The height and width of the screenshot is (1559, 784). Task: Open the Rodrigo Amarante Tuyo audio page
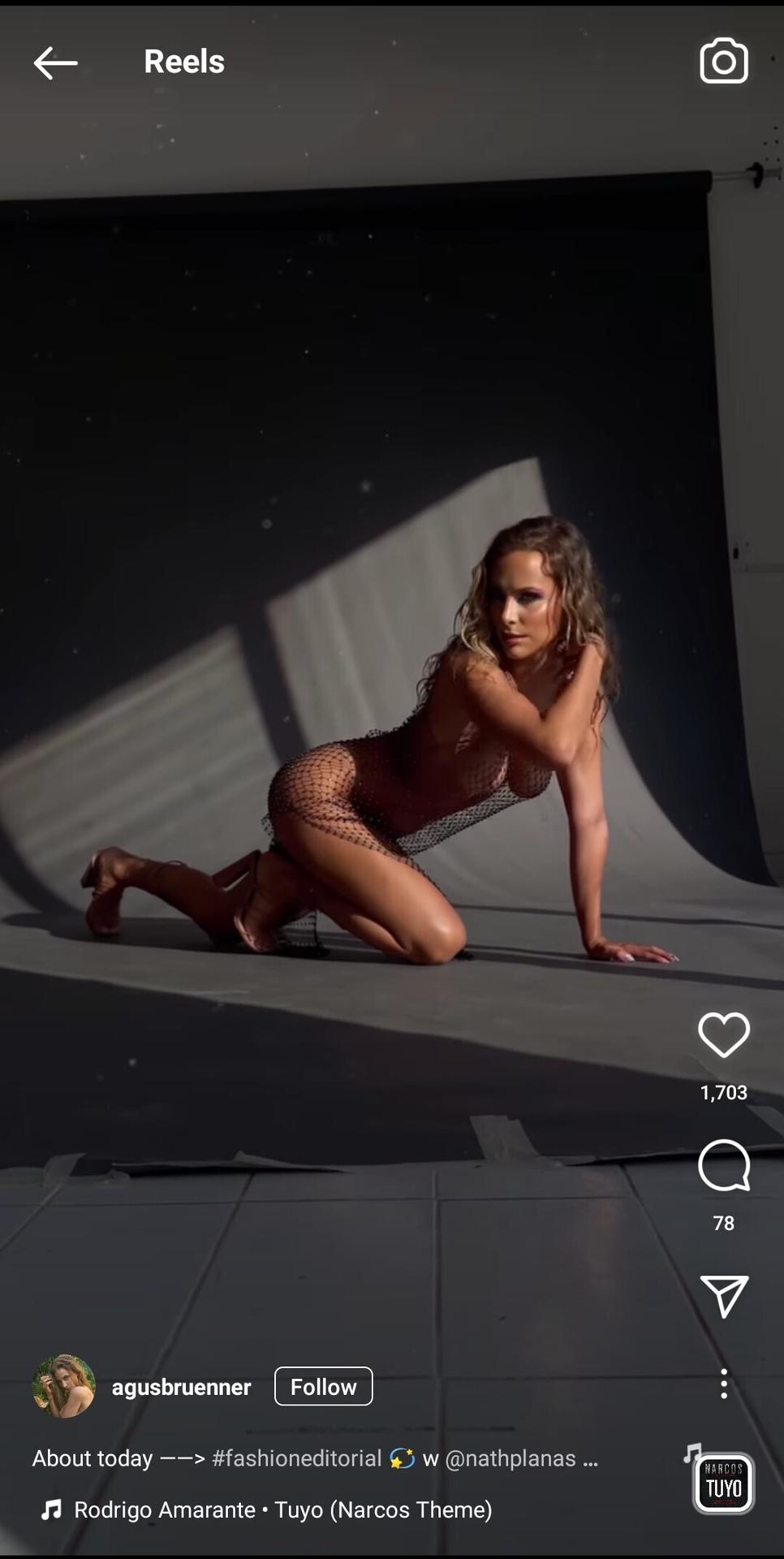282,1509
